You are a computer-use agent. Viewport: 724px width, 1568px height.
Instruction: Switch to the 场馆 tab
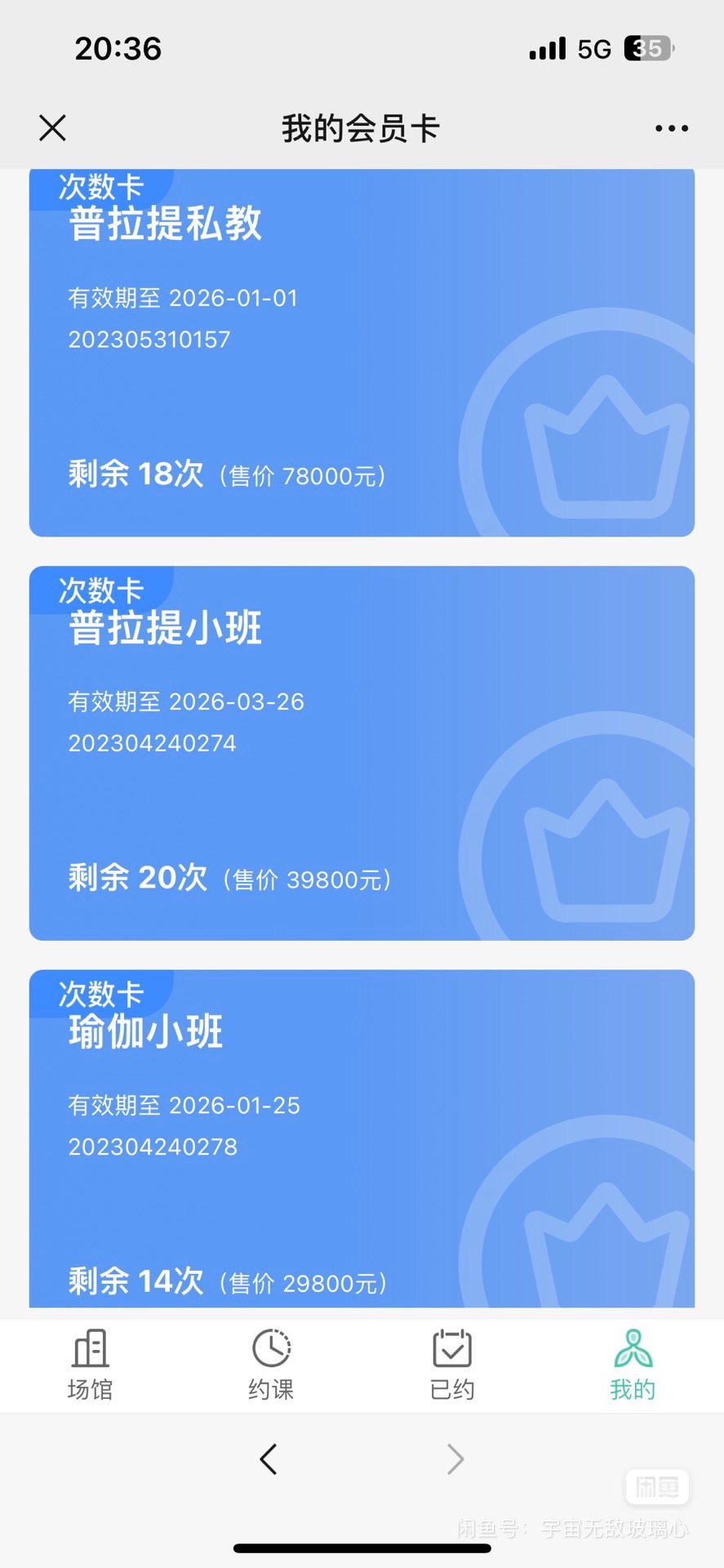(x=90, y=1365)
